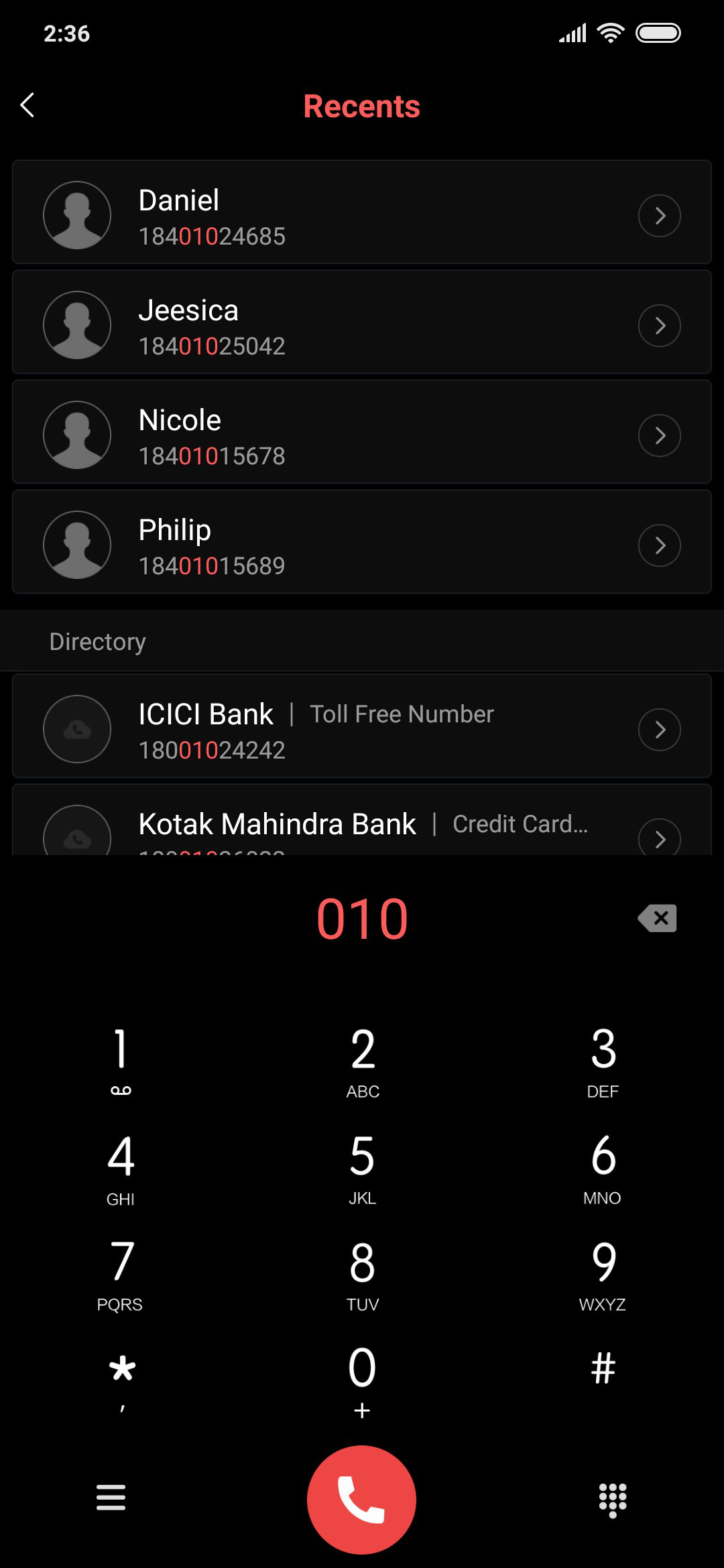Call Daniel from the recents list
Screen dimensions: 724x1568
362,212
